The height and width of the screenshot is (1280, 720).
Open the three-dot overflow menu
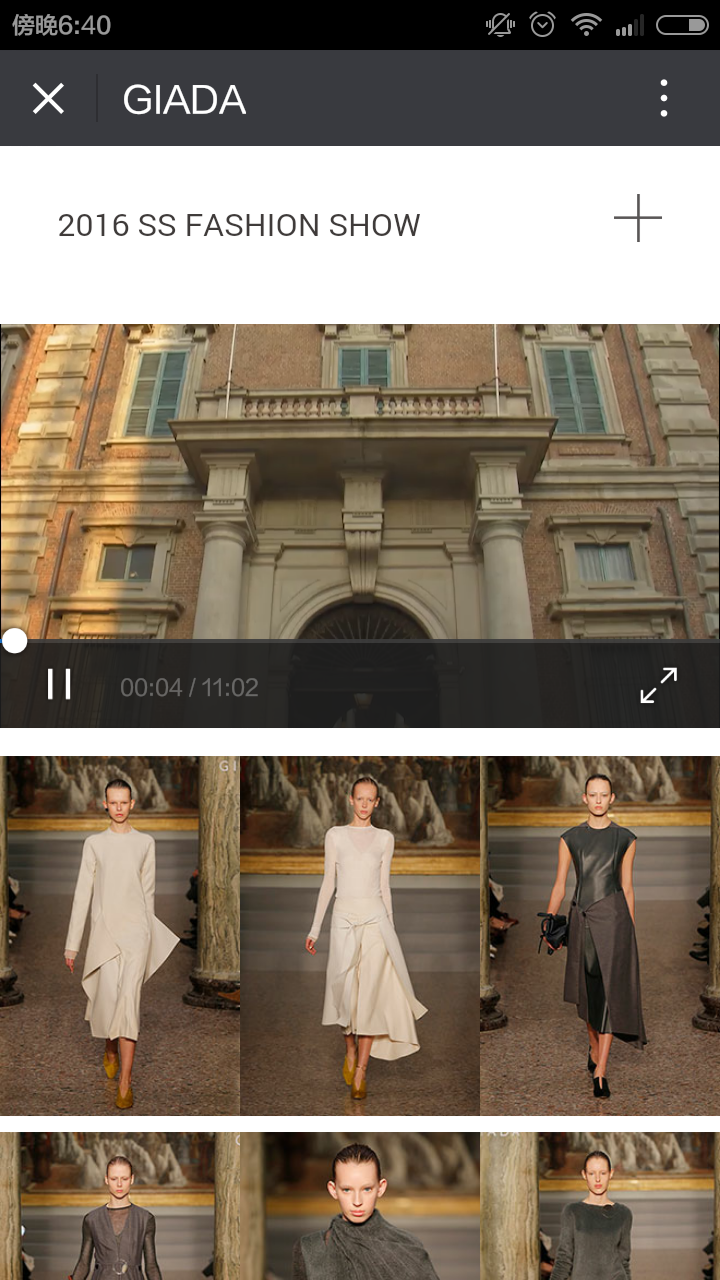point(664,99)
